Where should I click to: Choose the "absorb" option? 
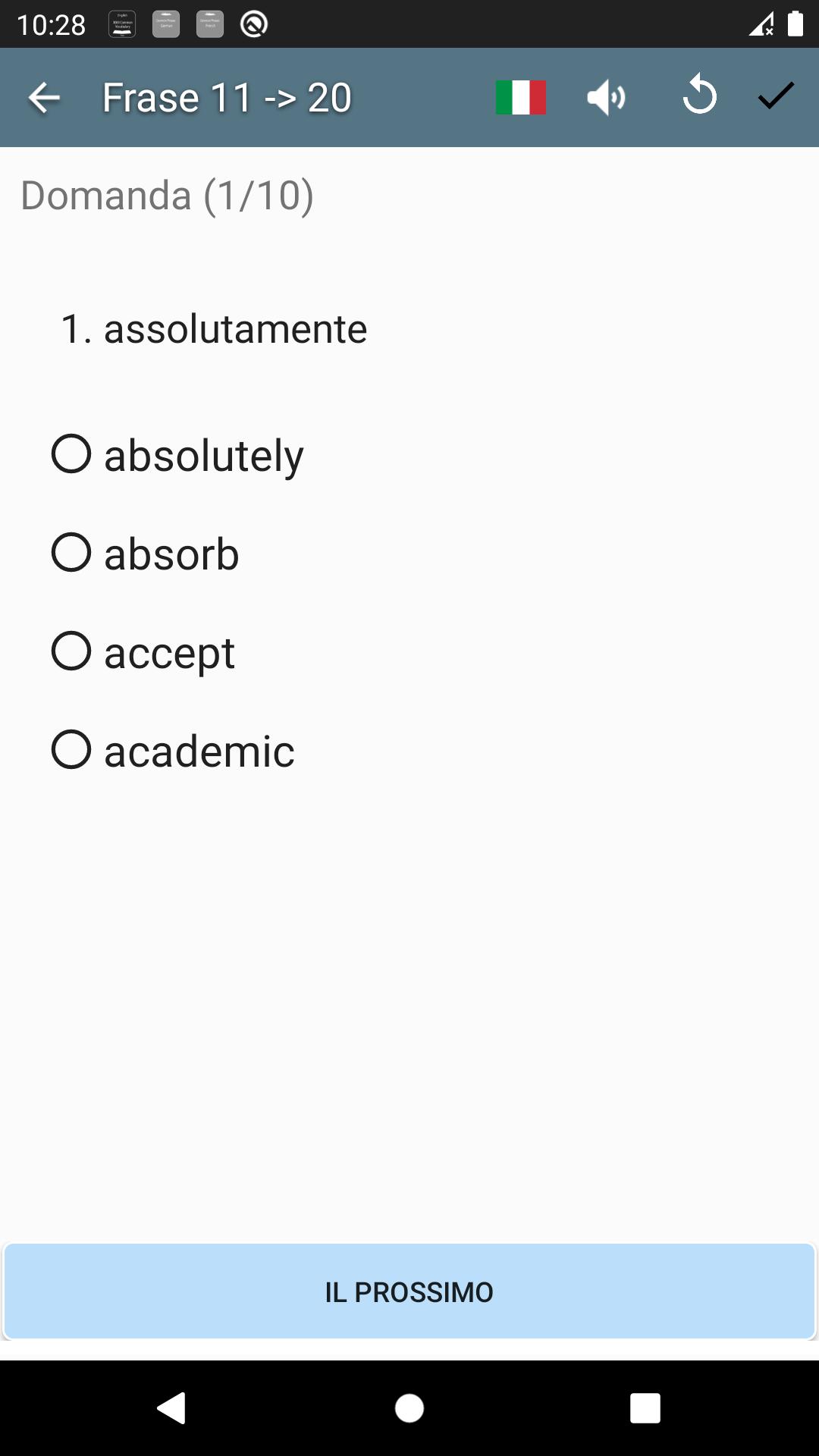click(x=146, y=553)
